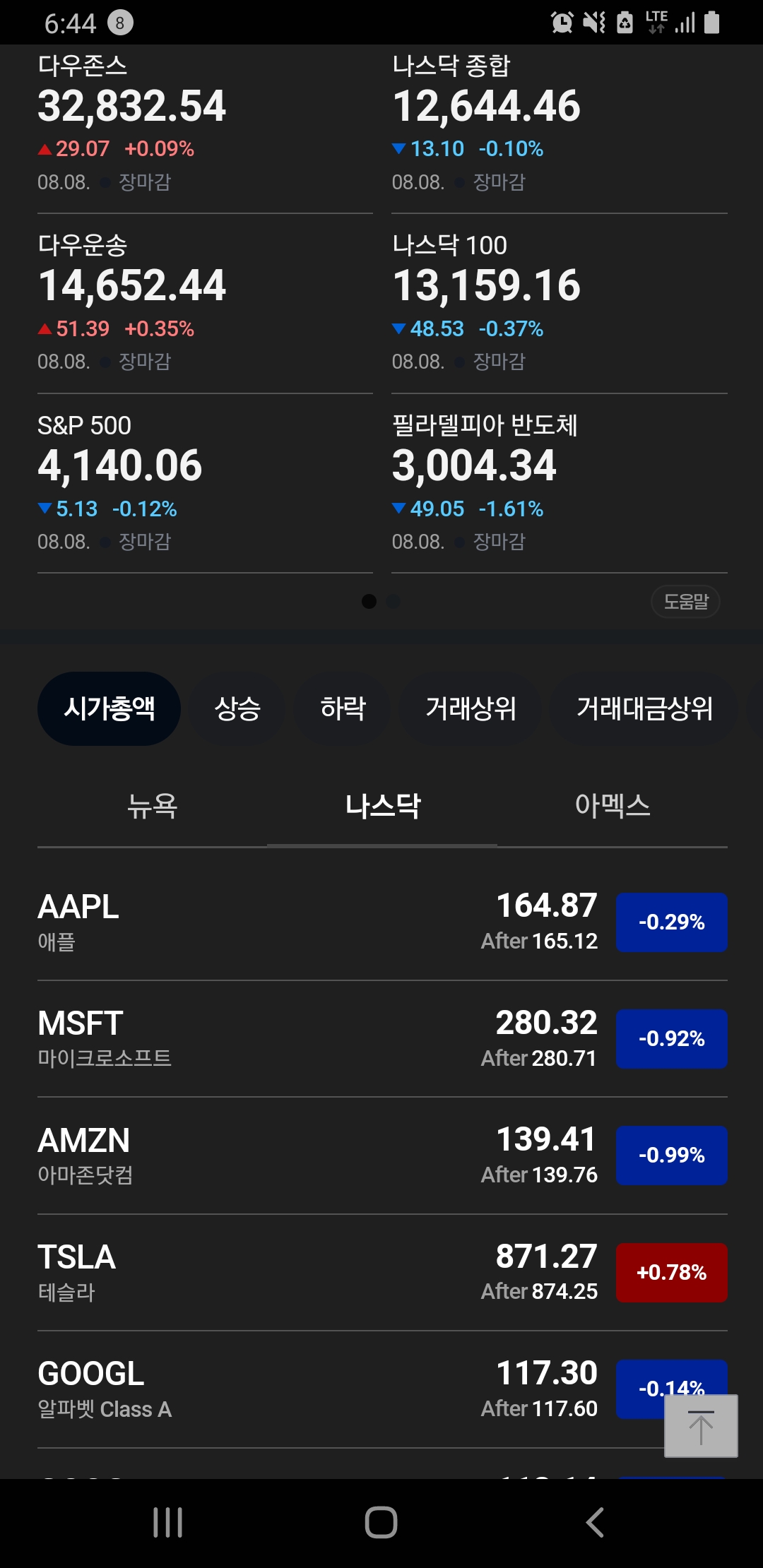Open the 나스닥 100 index
Image resolution: width=763 pixels, height=1568 pixels.
click(x=560, y=304)
